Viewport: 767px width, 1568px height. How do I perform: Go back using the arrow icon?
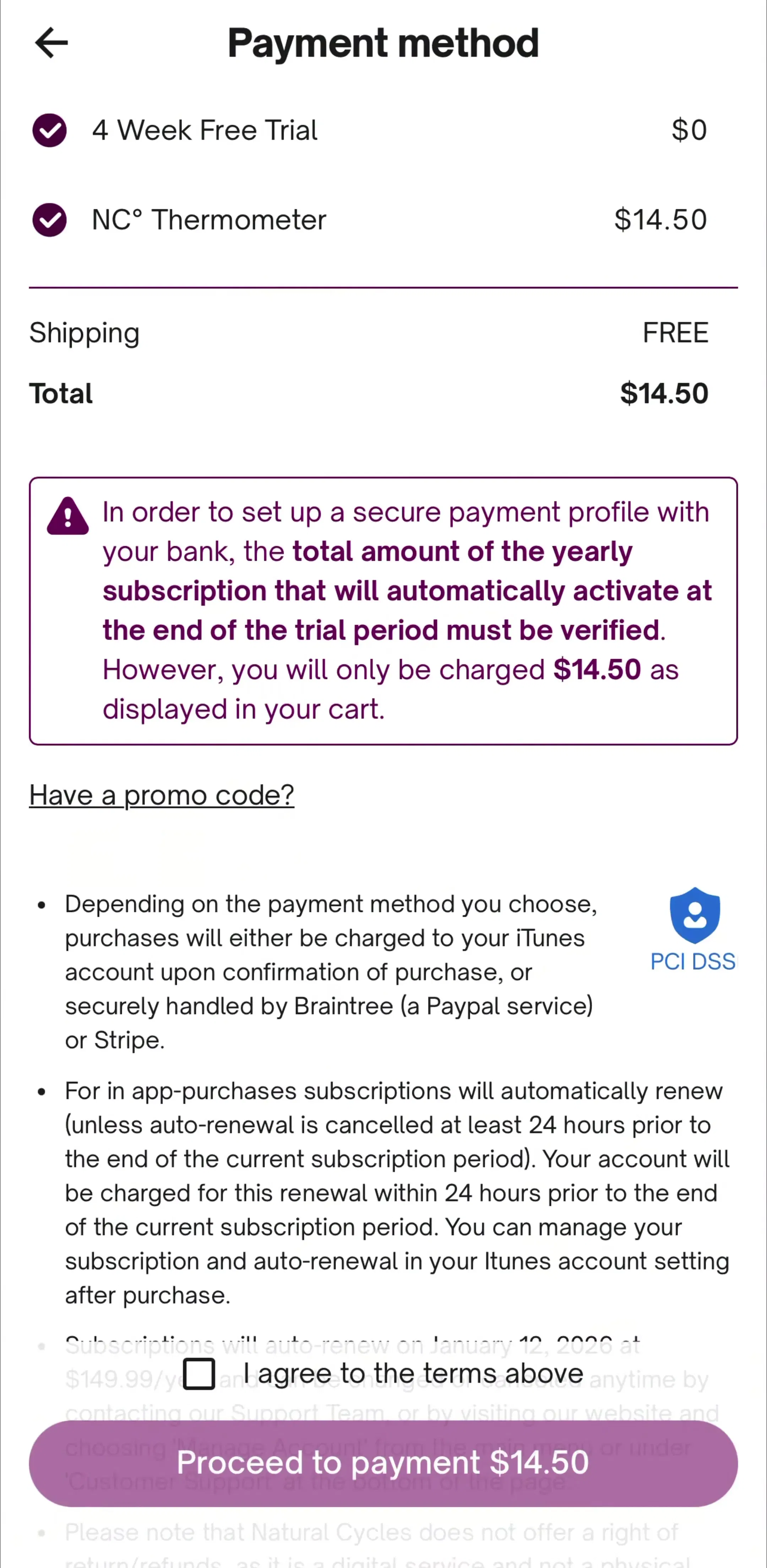tap(52, 43)
